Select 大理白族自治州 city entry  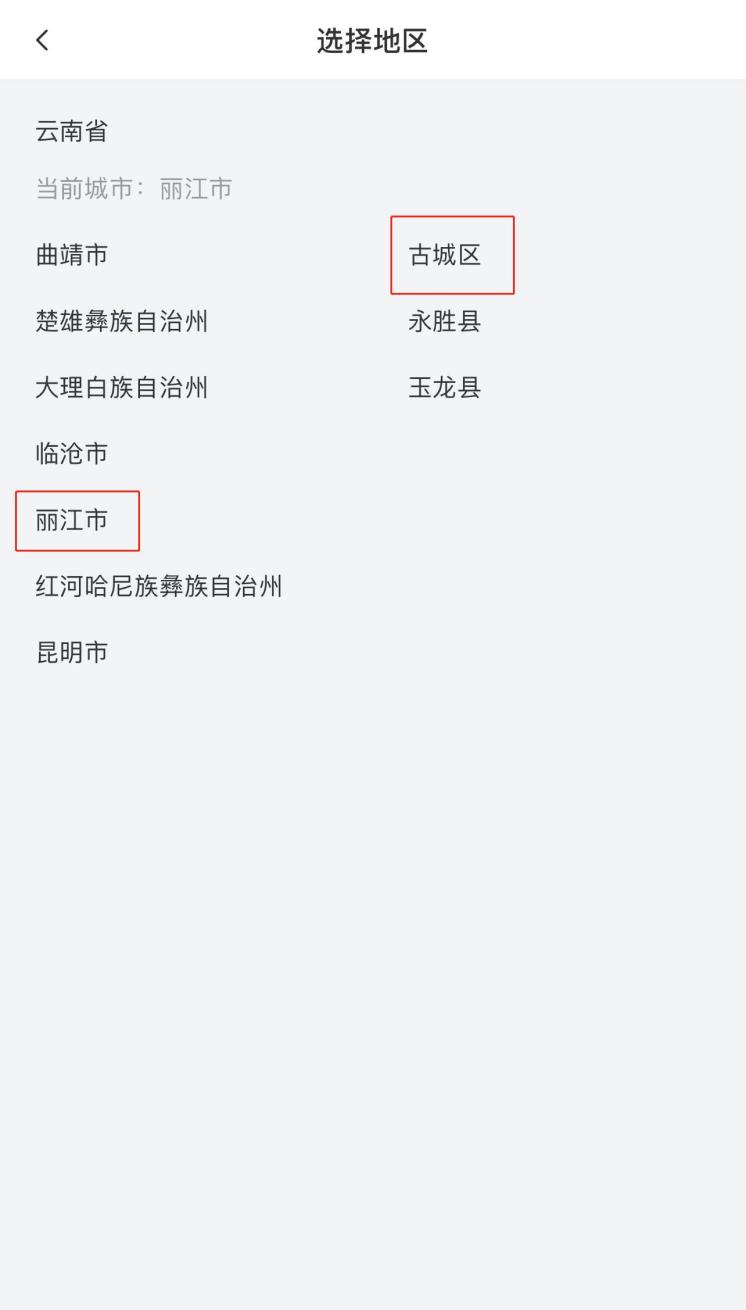tap(122, 388)
